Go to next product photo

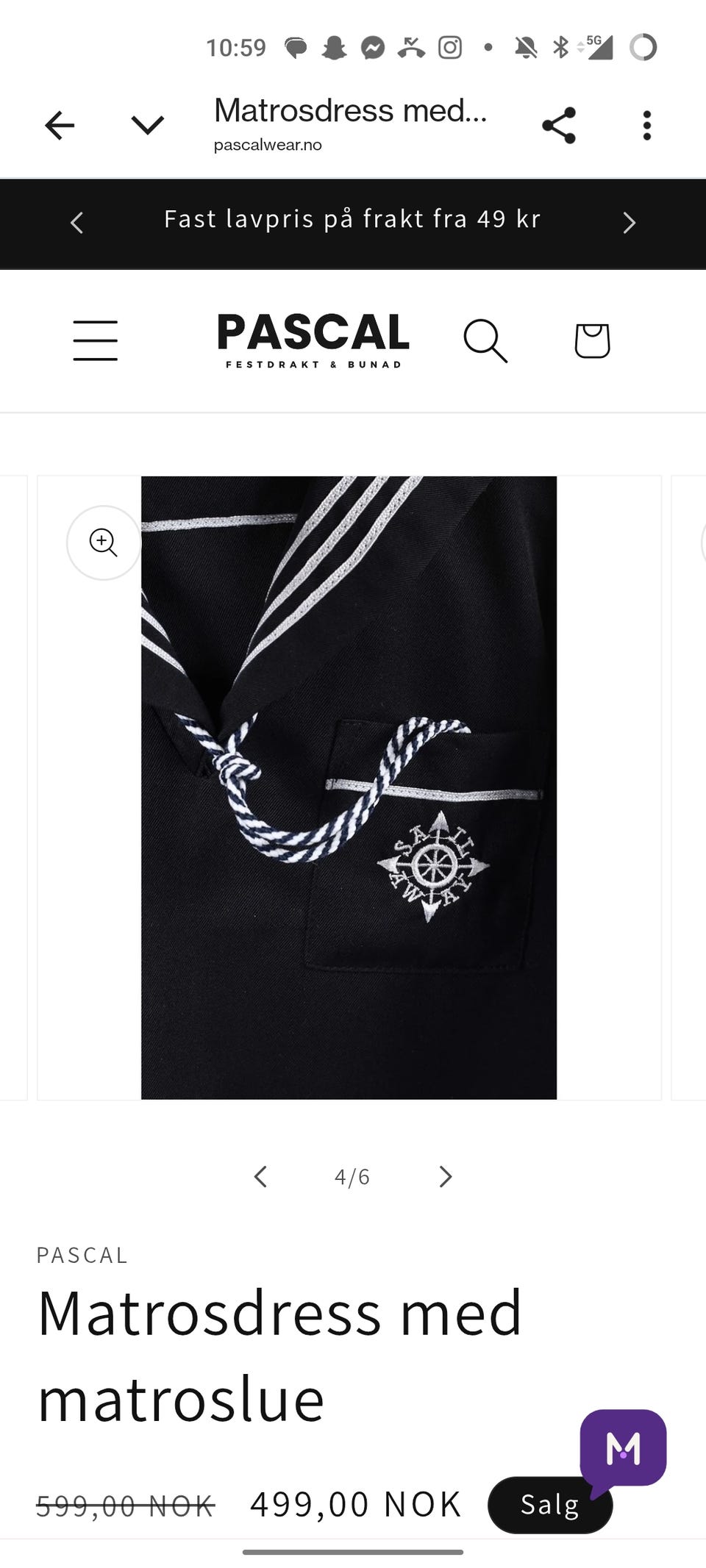(445, 1177)
